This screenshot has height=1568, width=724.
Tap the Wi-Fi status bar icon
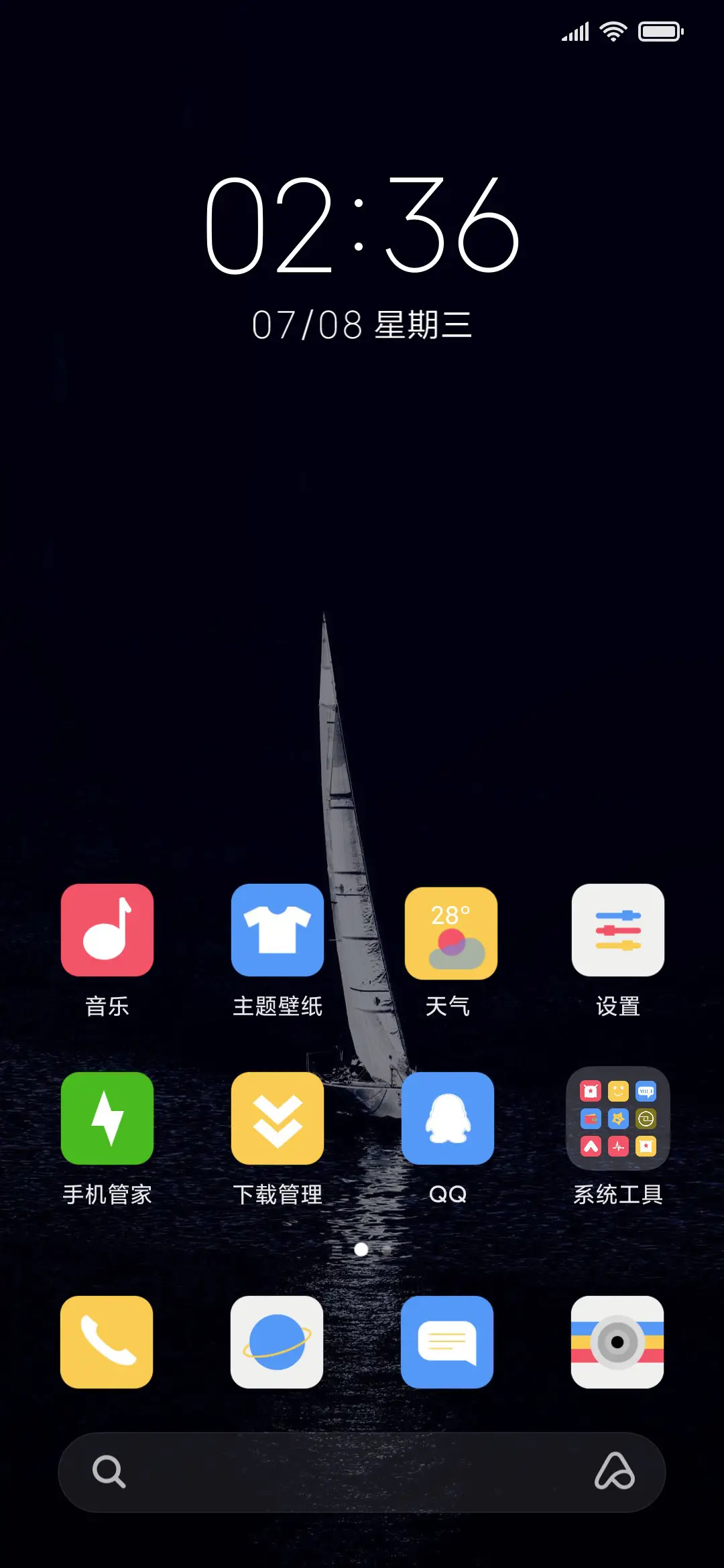[612, 31]
